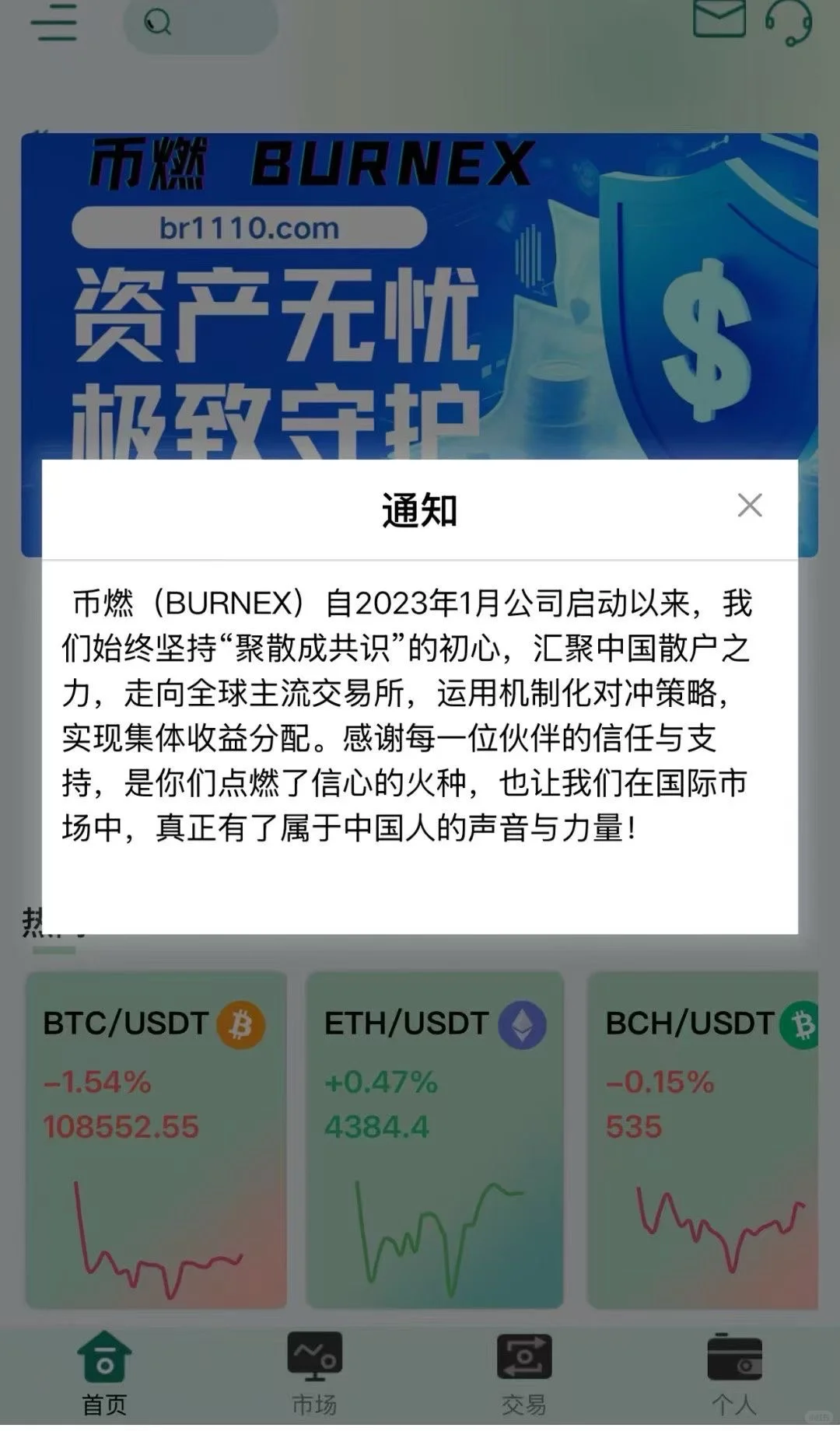
Task: Open the 市场 market icon
Action: click(x=313, y=1357)
